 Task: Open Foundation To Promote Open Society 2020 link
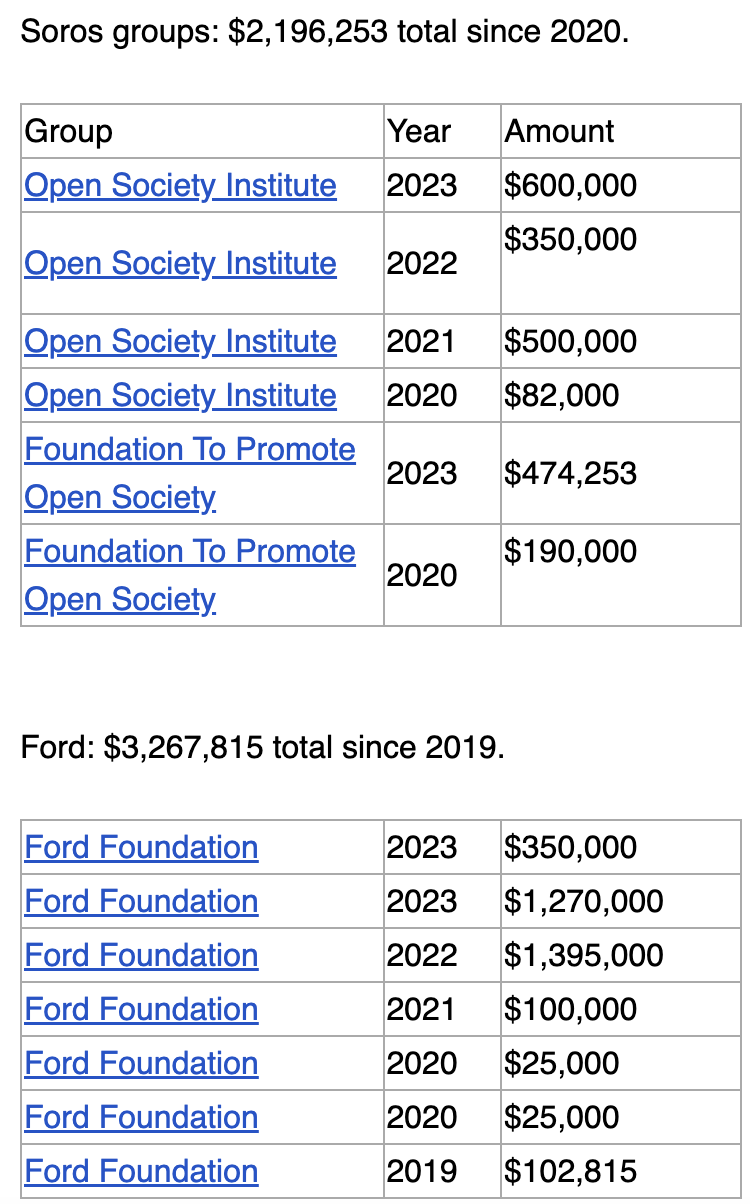[189, 552]
